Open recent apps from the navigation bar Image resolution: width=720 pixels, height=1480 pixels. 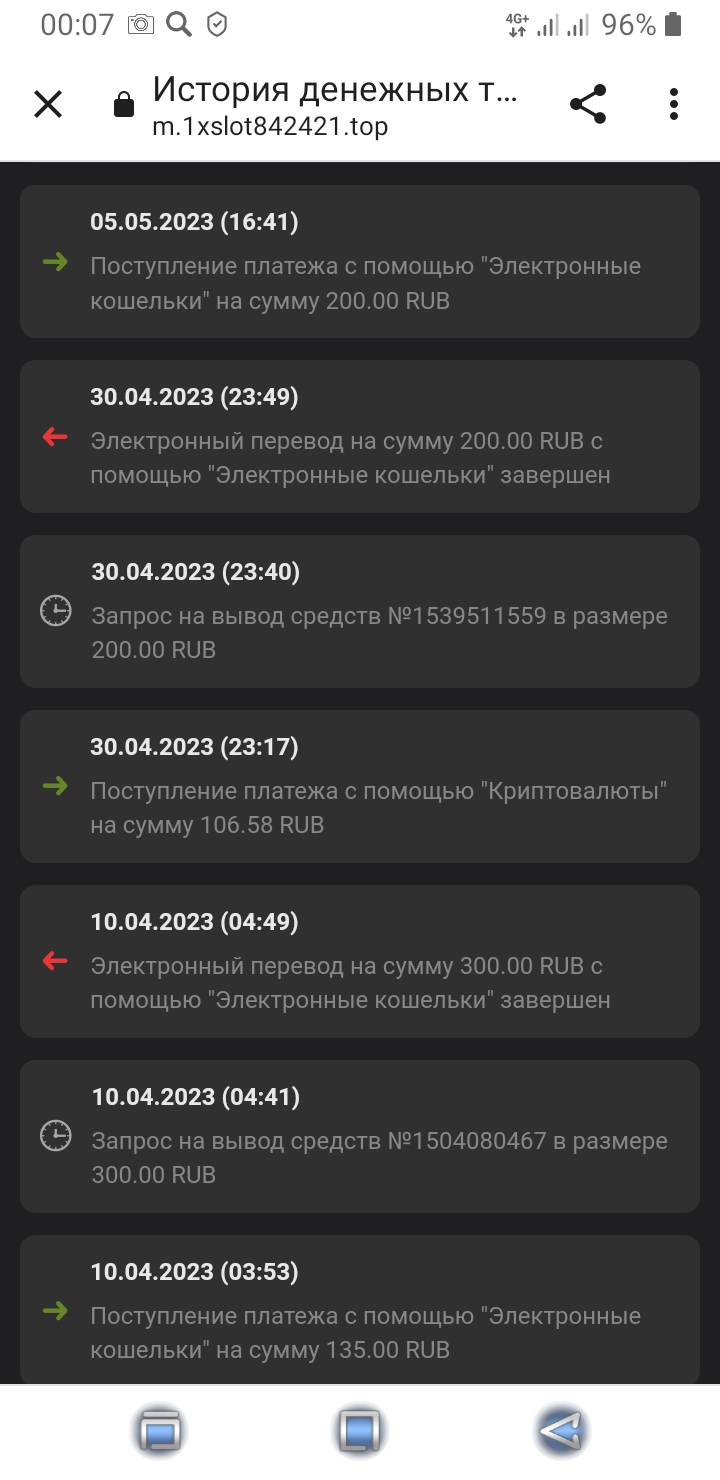pyautogui.click(x=159, y=1431)
